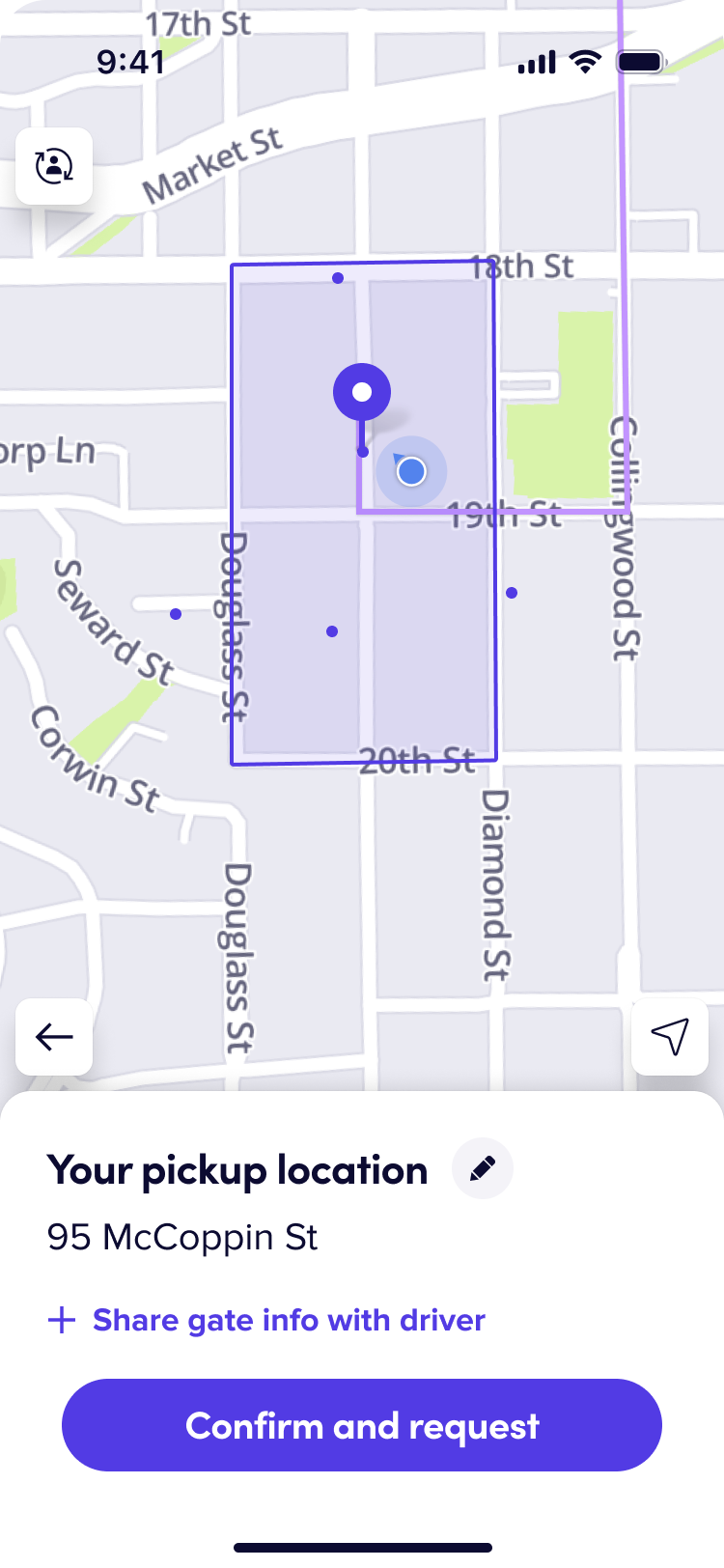Recenter map with the location arrow button
724x1568 pixels.
(670, 1037)
